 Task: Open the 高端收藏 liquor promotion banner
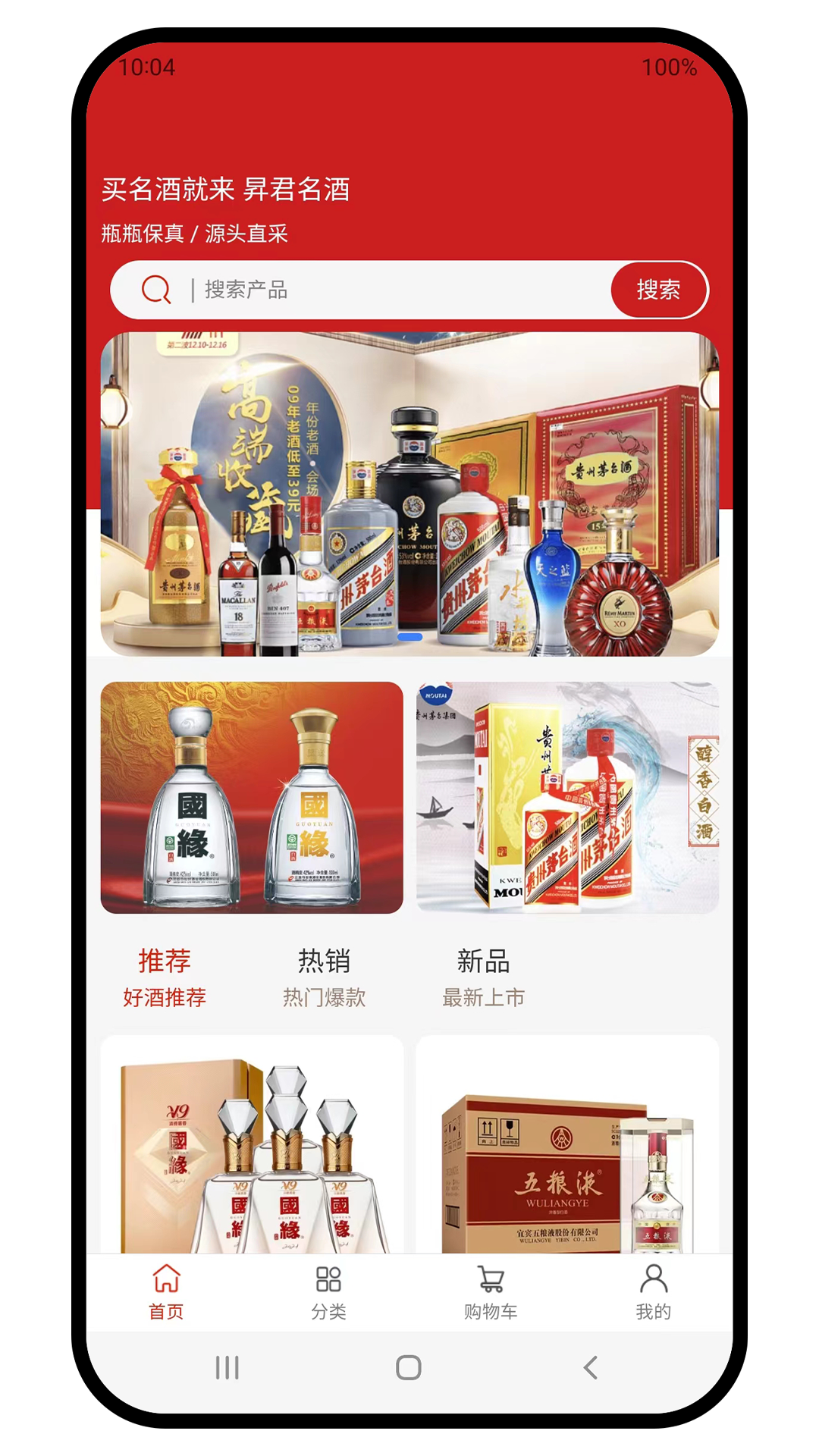point(409,494)
